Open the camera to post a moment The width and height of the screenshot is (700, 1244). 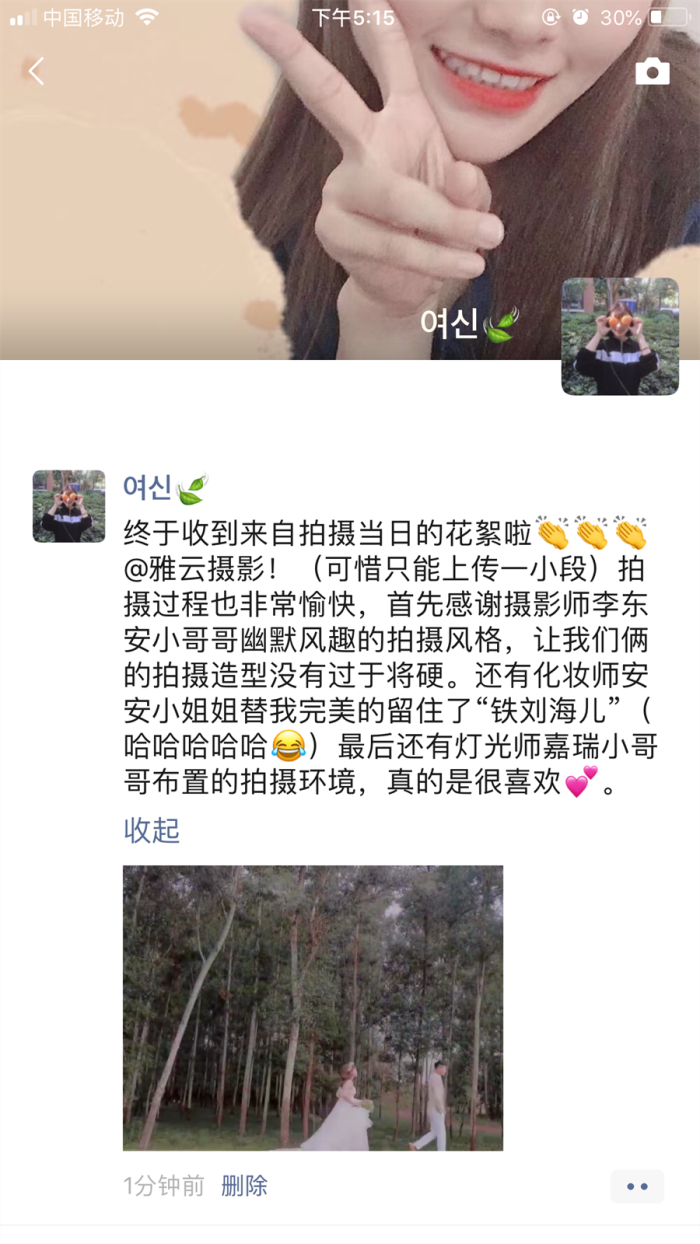tap(652, 71)
